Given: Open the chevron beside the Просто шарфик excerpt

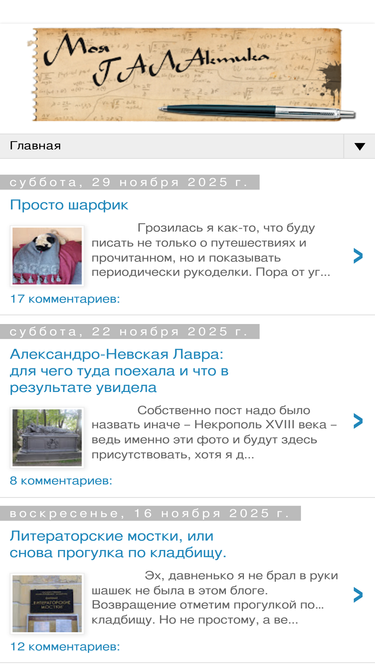Looking at the screenshot, I should 358,256.
